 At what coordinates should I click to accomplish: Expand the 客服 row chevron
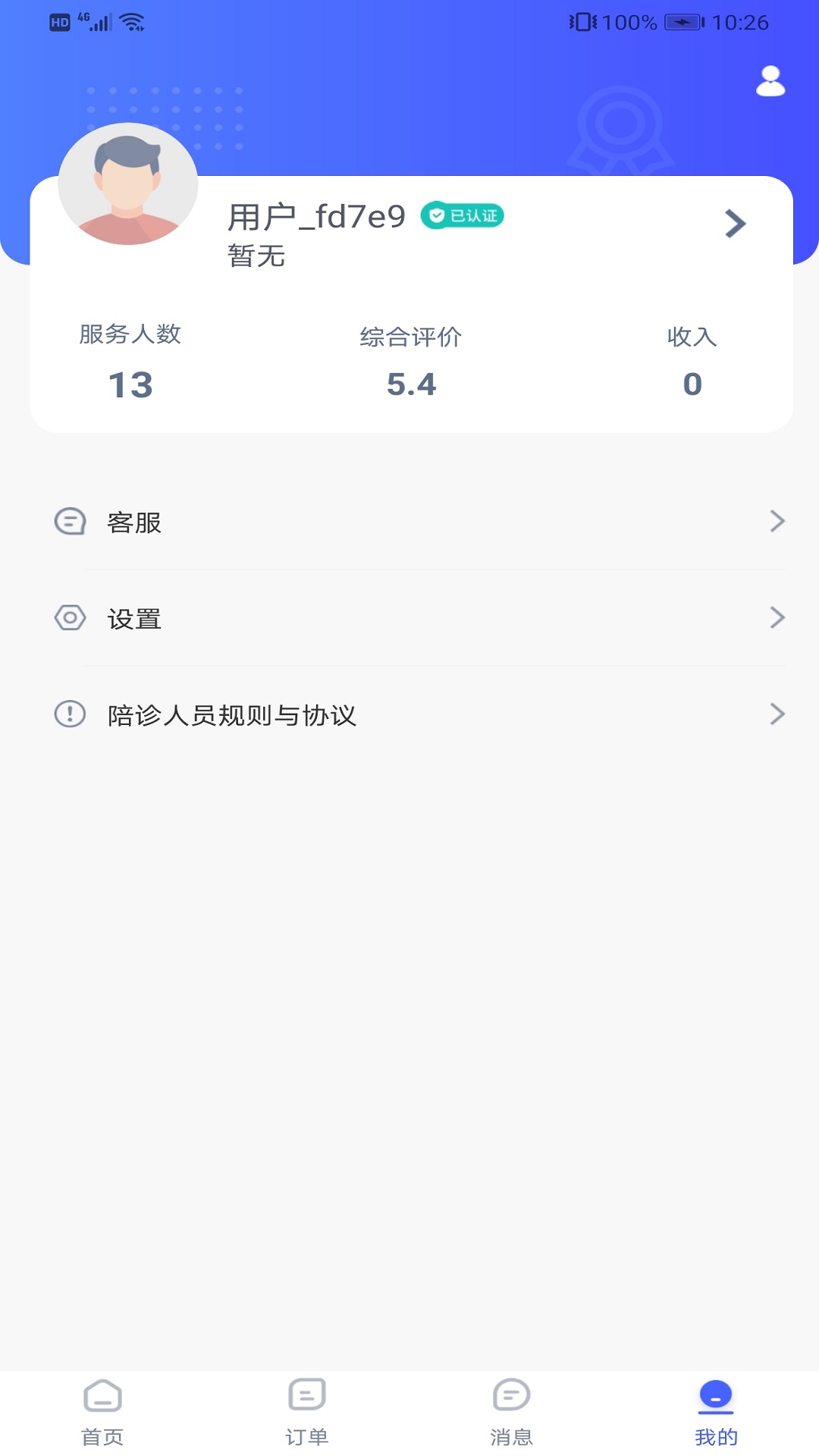pos(777,521)
